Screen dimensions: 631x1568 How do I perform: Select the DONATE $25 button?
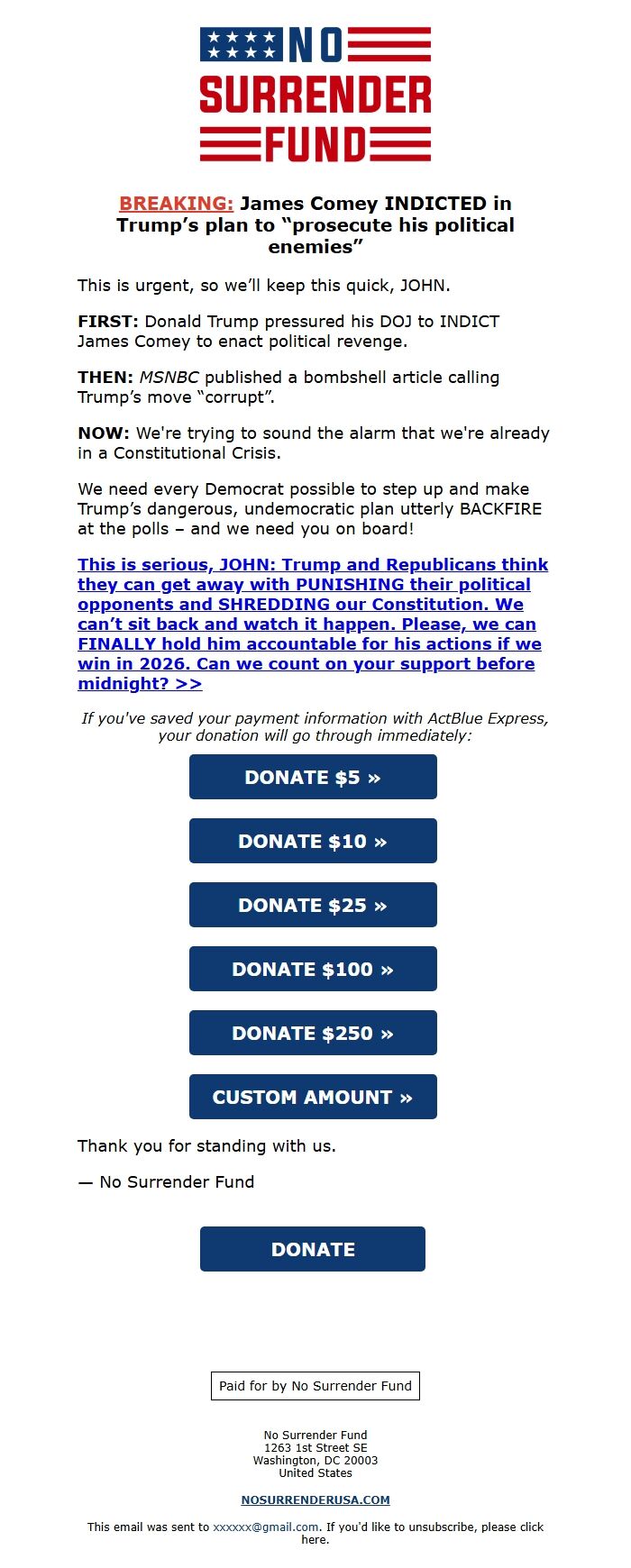(313, 905)
